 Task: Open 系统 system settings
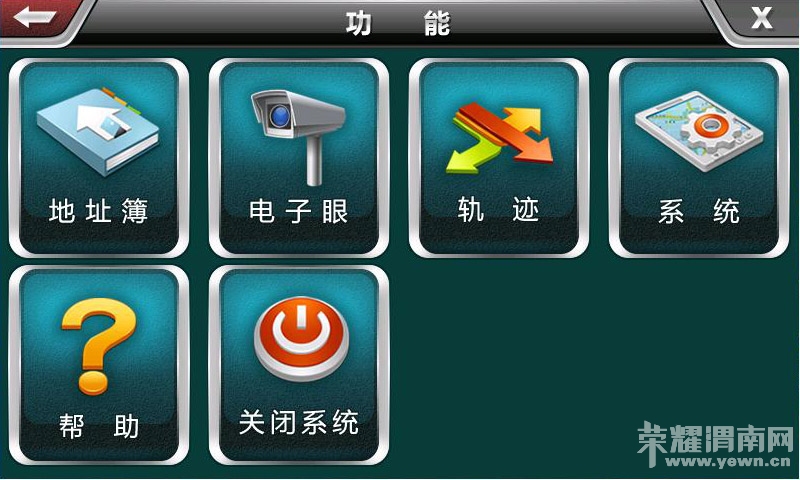click(699, 158)
